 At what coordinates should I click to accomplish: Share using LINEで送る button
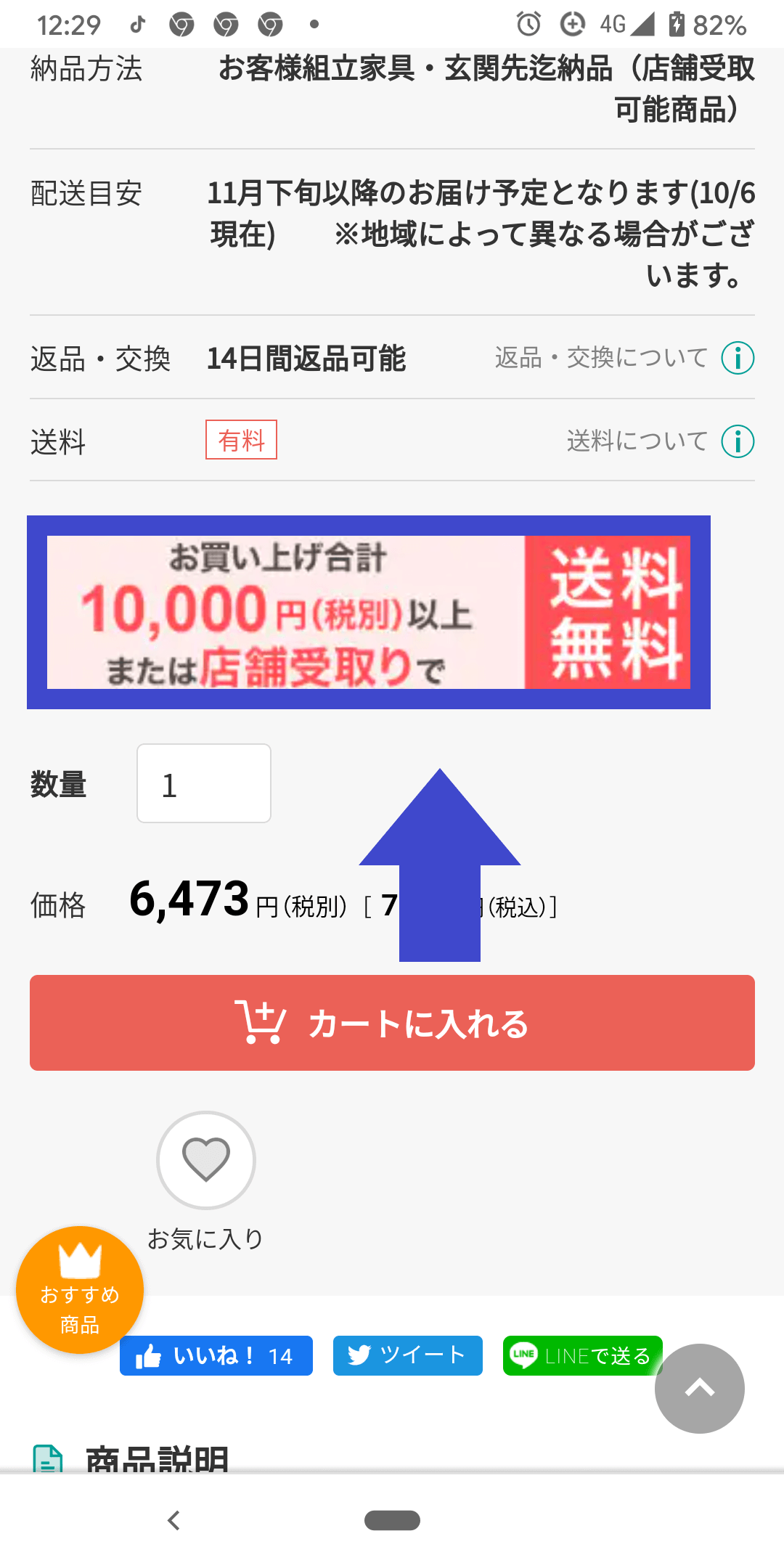click(583, 1355)
